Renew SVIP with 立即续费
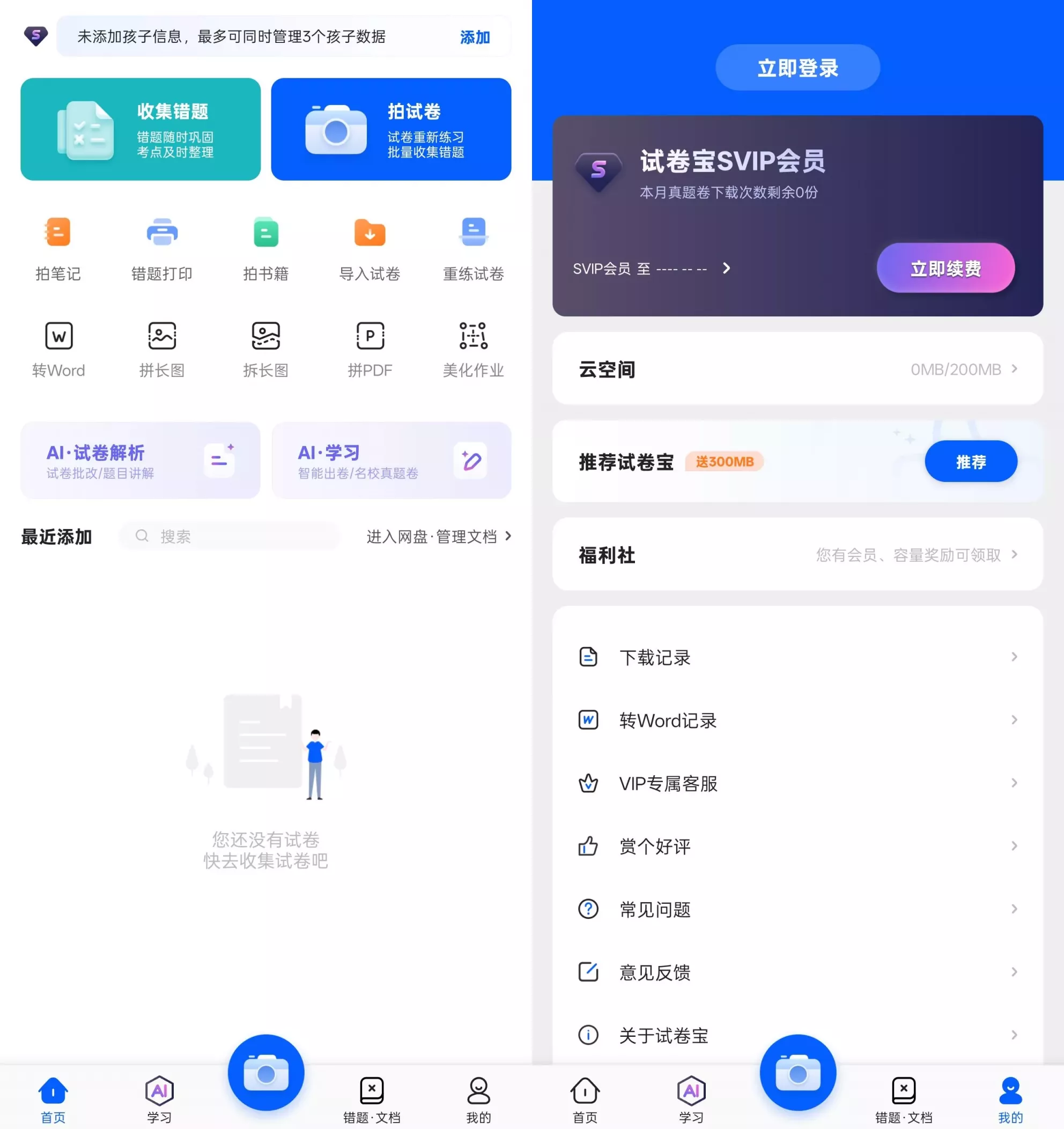Viewport: 1064px width, 1129px height. pos(945,268)
